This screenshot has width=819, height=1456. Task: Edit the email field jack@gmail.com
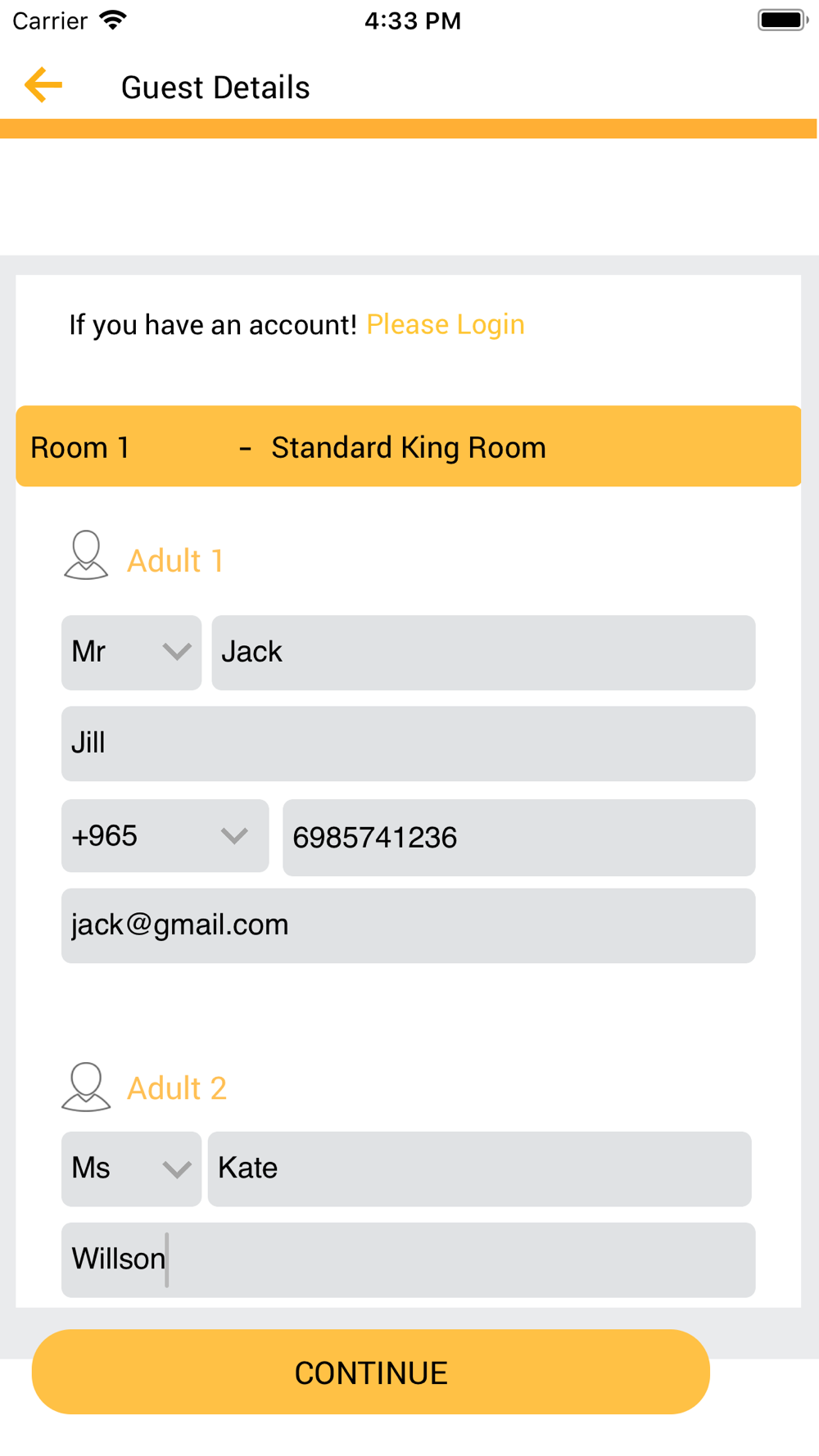point(408,925)
